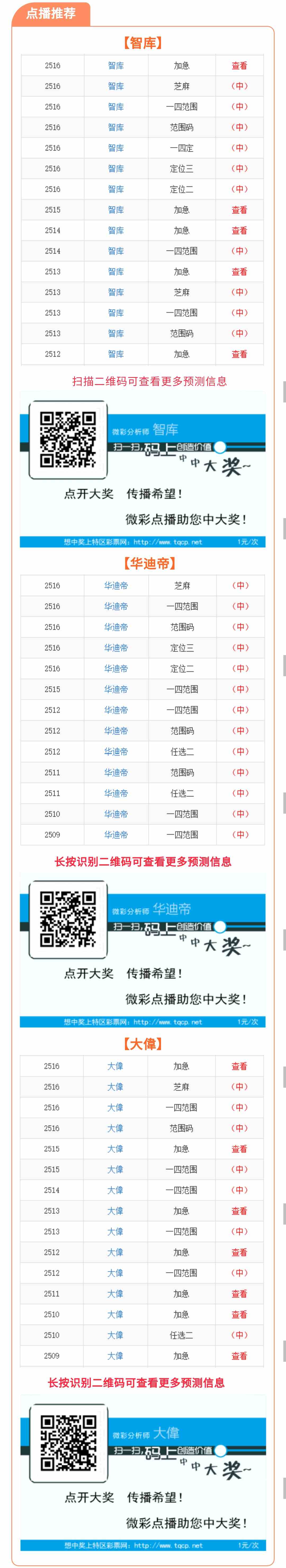The height and width of the screenshot is (1568, 286).
Task: Open 查看 for 智库 2516 加急
Action: tap(239, 66)
